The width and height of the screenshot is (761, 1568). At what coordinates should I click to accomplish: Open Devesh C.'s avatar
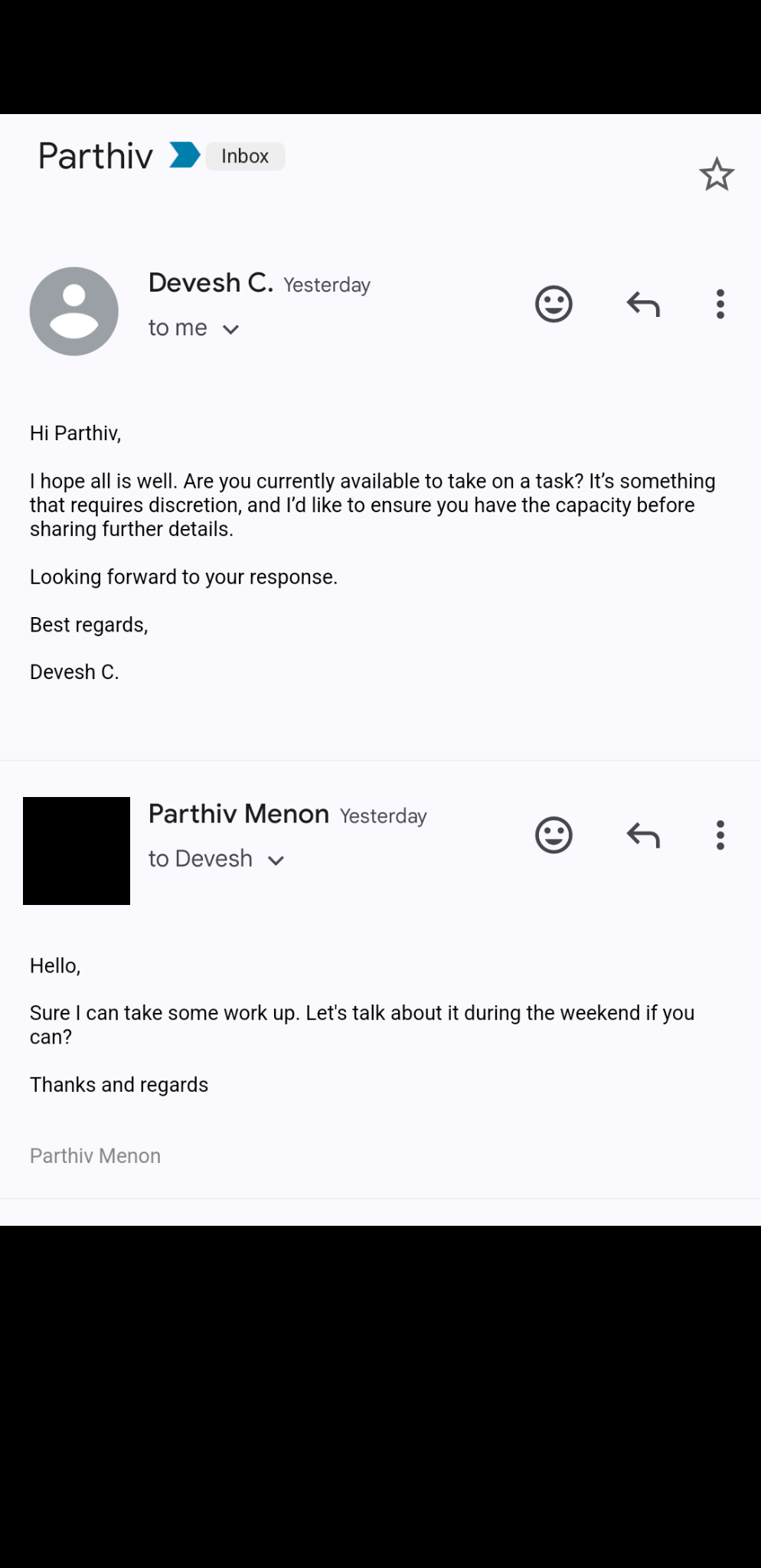(x=73, y=310)
